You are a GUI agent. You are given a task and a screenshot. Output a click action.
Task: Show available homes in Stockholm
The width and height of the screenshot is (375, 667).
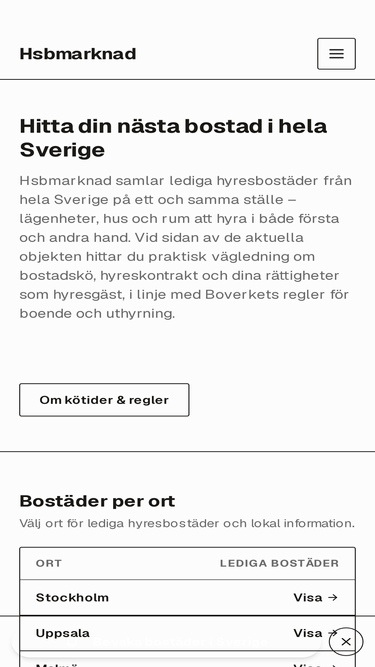315,597
